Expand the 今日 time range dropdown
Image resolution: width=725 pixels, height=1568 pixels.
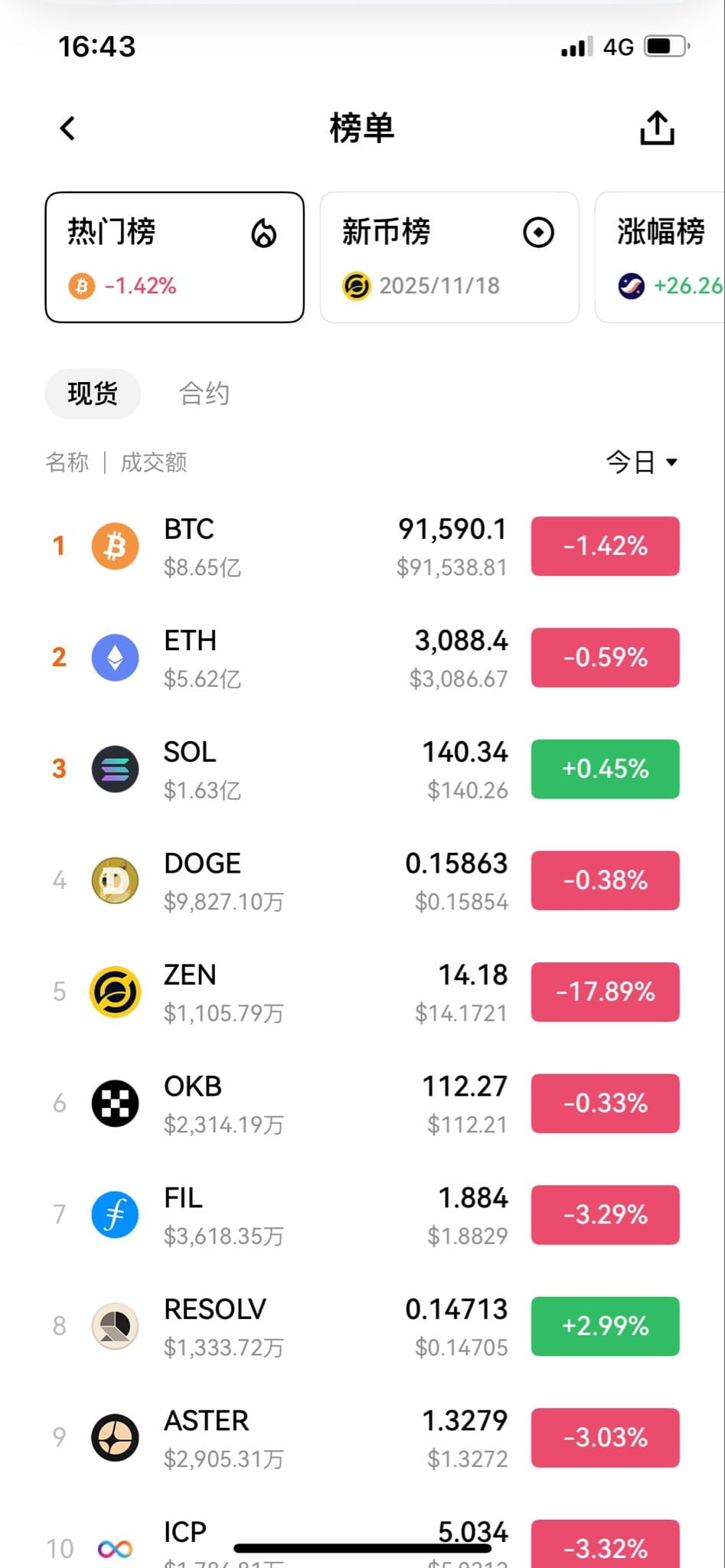[x=642, y=462]
